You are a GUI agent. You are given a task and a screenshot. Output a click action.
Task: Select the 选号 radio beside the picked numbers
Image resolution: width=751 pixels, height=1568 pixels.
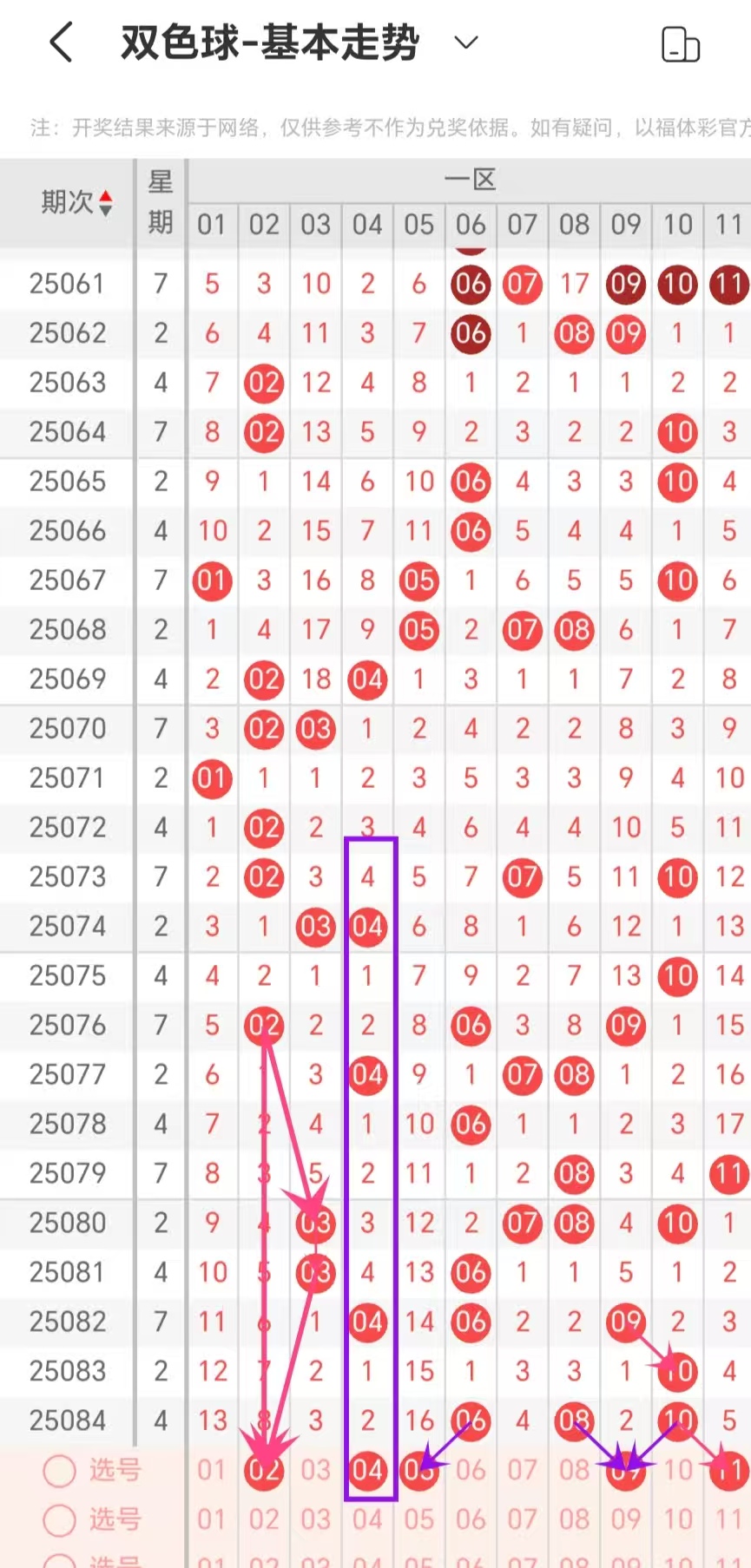(60, 1470)
